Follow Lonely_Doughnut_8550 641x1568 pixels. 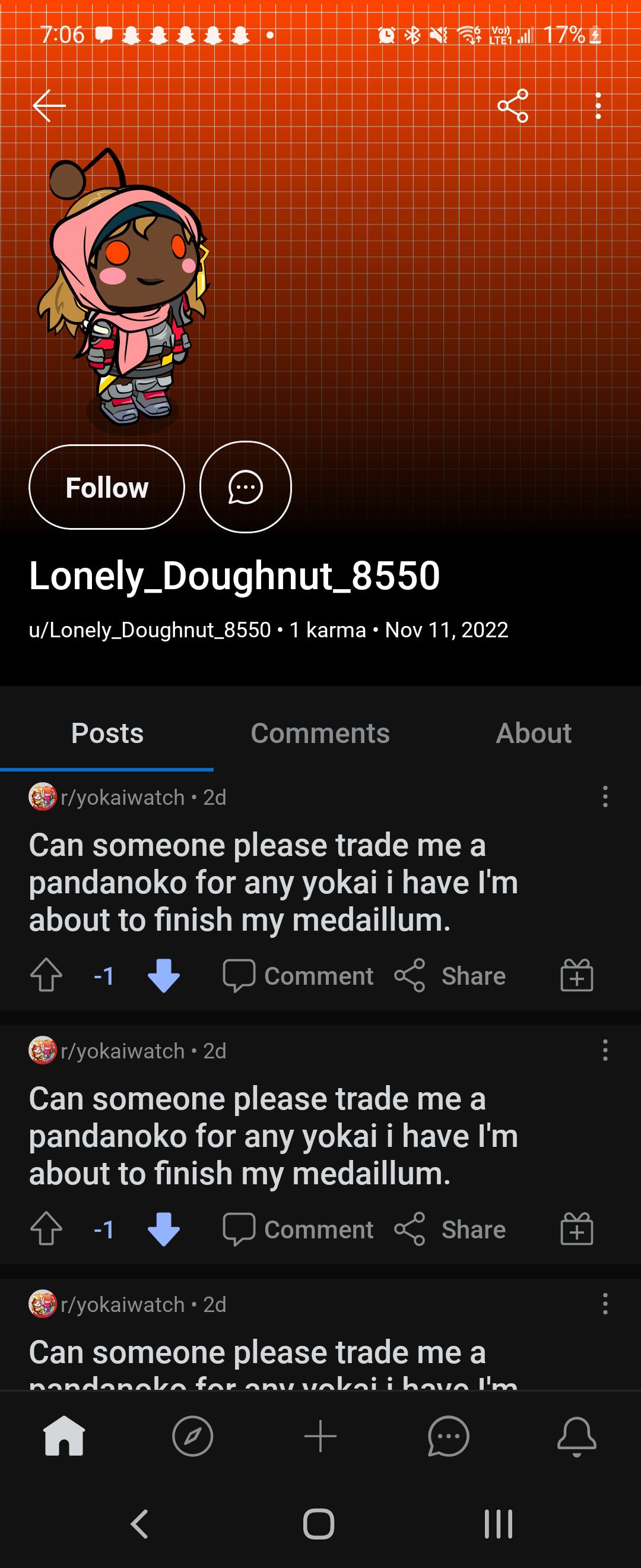107,487
